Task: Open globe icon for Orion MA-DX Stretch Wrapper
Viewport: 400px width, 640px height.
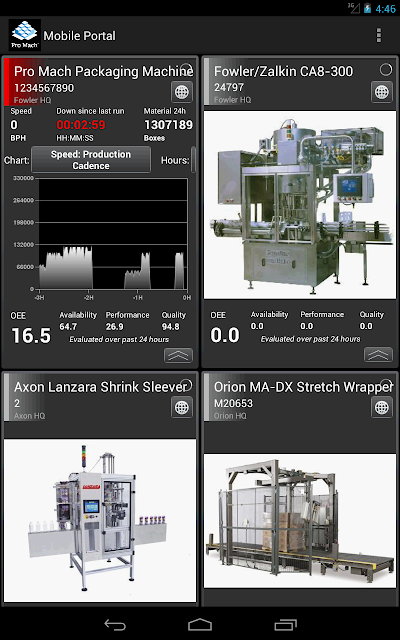Action: tap(382, 407)
